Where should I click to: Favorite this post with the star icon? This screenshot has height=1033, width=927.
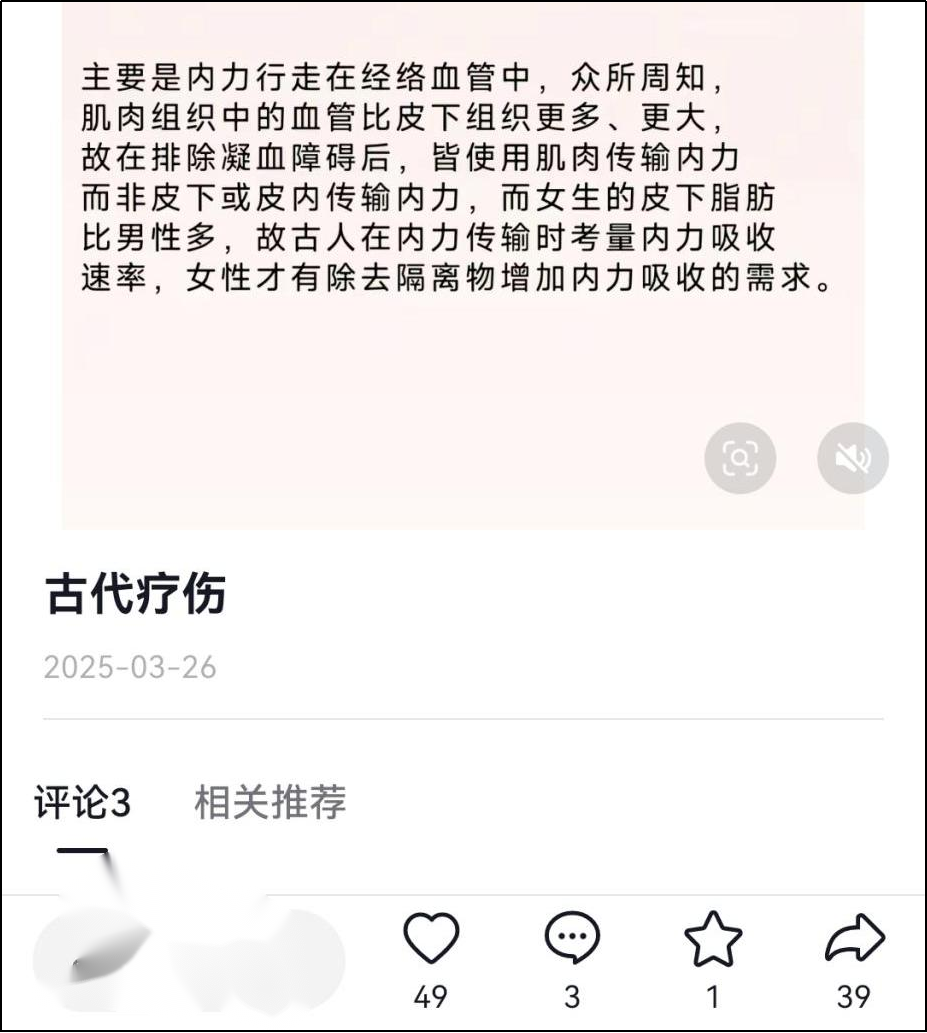[x=713, y=940]
